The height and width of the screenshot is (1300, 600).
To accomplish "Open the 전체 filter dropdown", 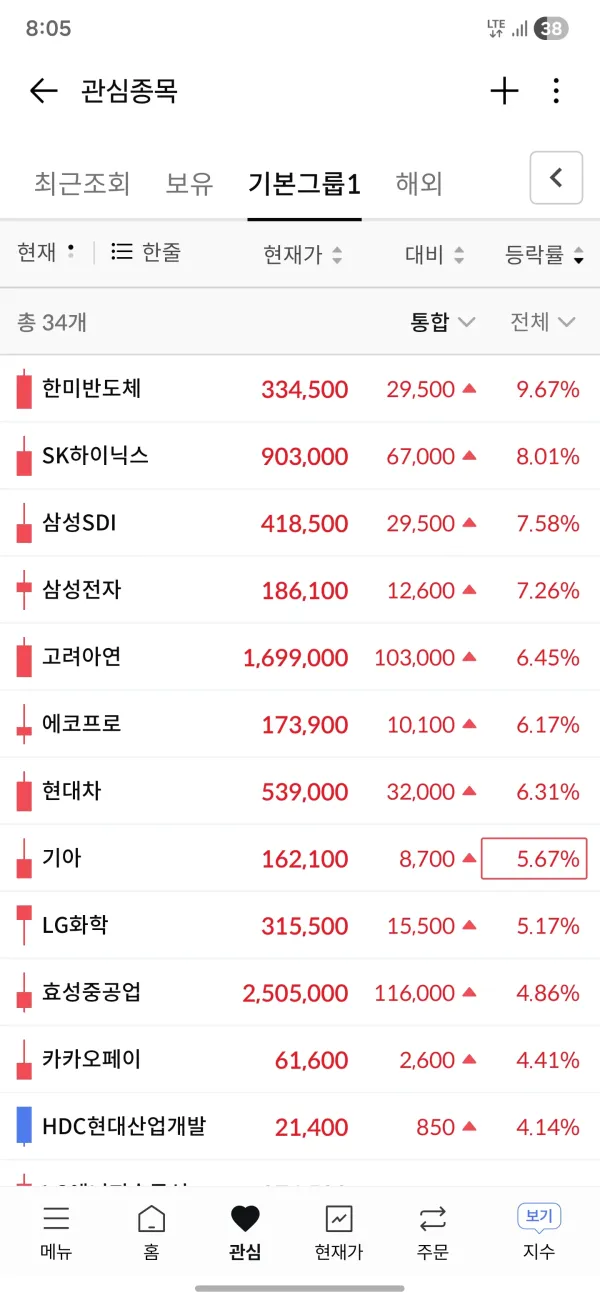I will [543, 322].
